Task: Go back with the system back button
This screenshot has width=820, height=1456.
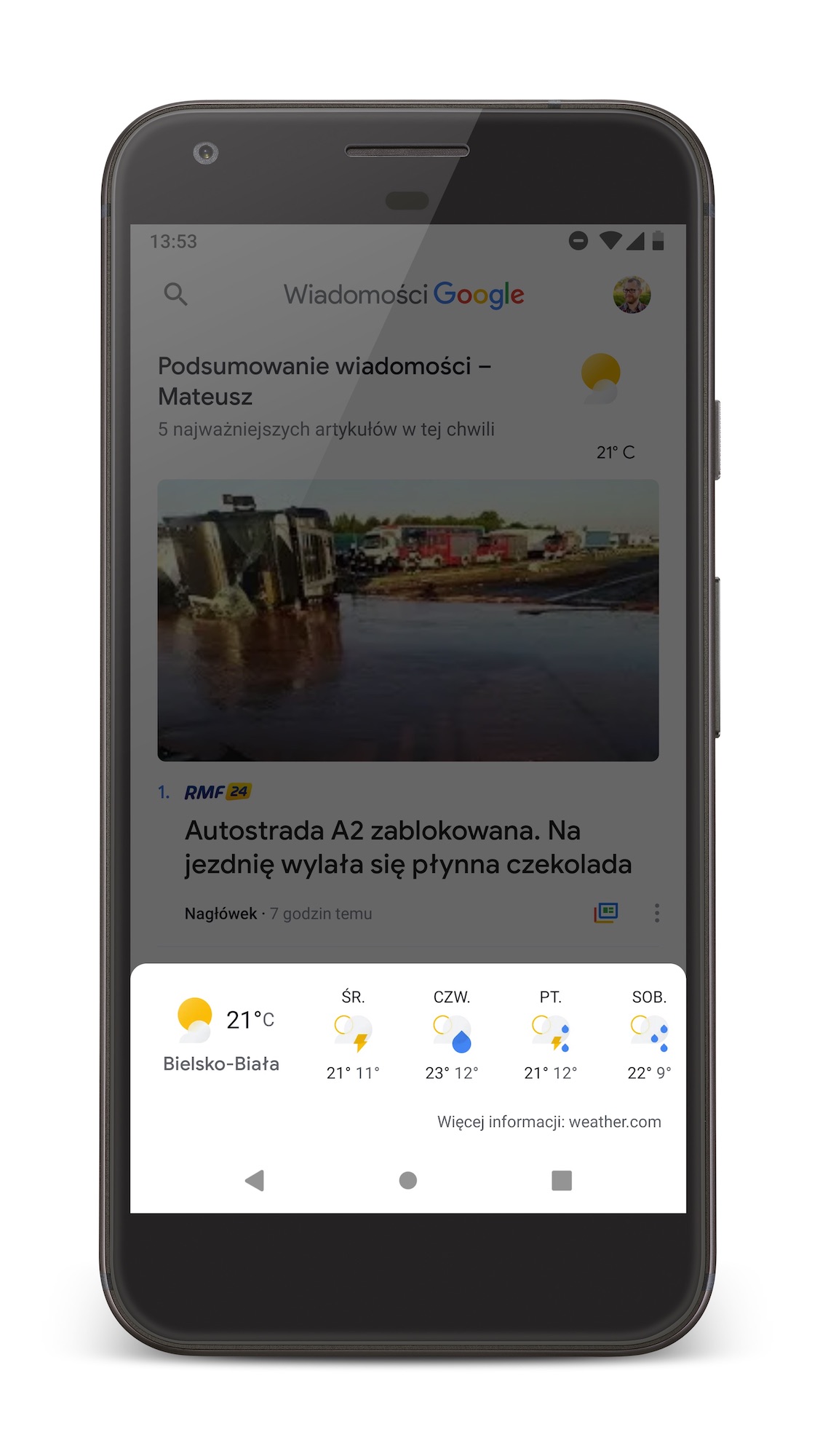Action: coord(255,1180)
